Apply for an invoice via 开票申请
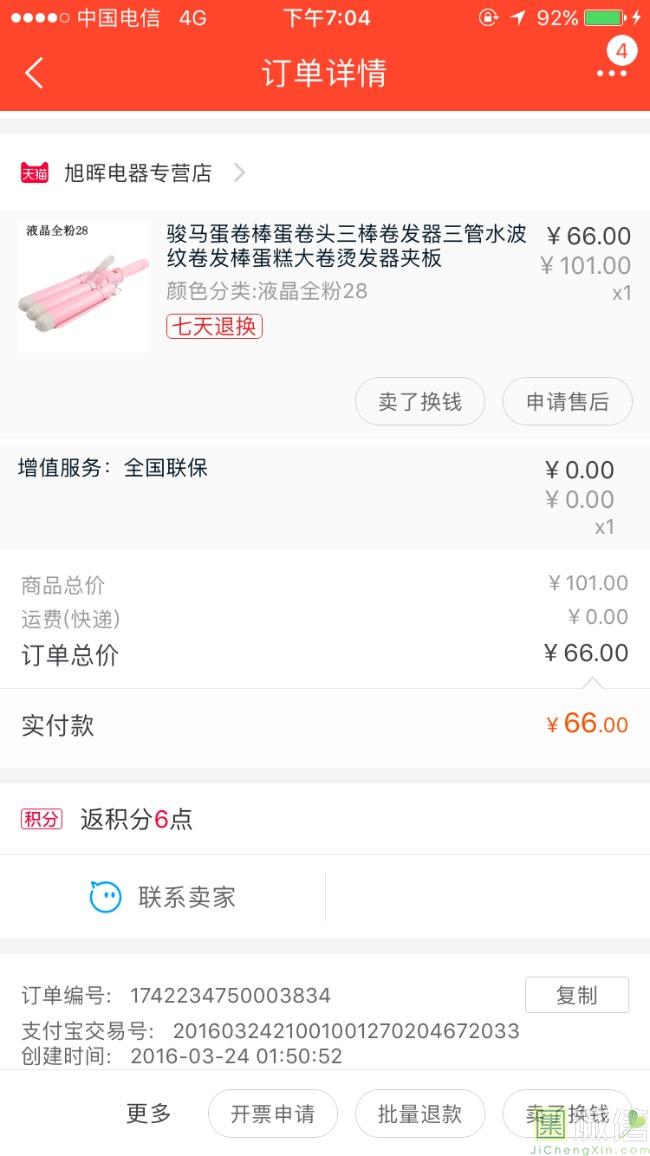The height and width of the screenshot is (1156, 650). coord(273,1114)
